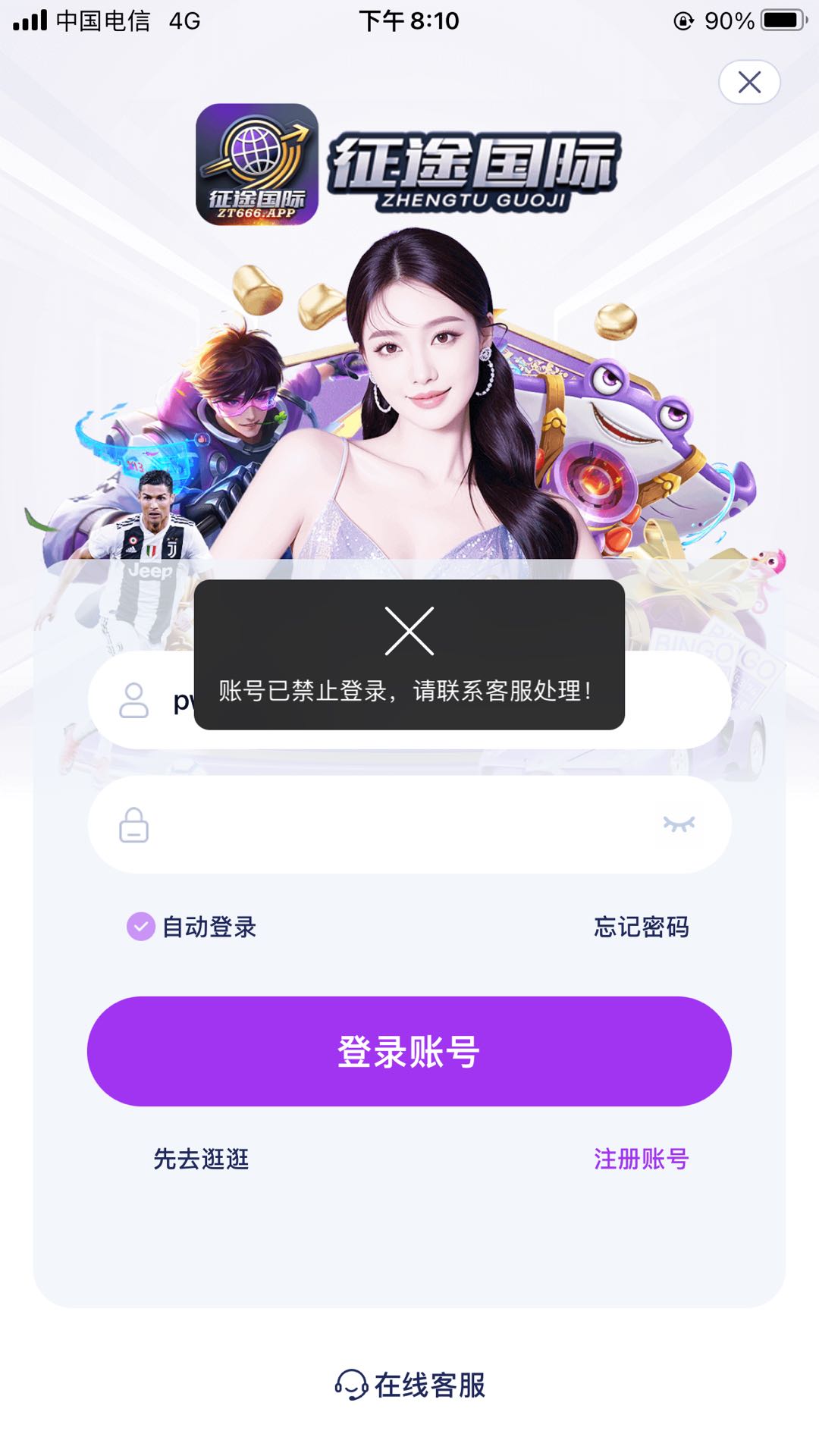Screen dimensions: 819x1456
Task: Open 注册账号 to register
Action: click(641, 1159)
